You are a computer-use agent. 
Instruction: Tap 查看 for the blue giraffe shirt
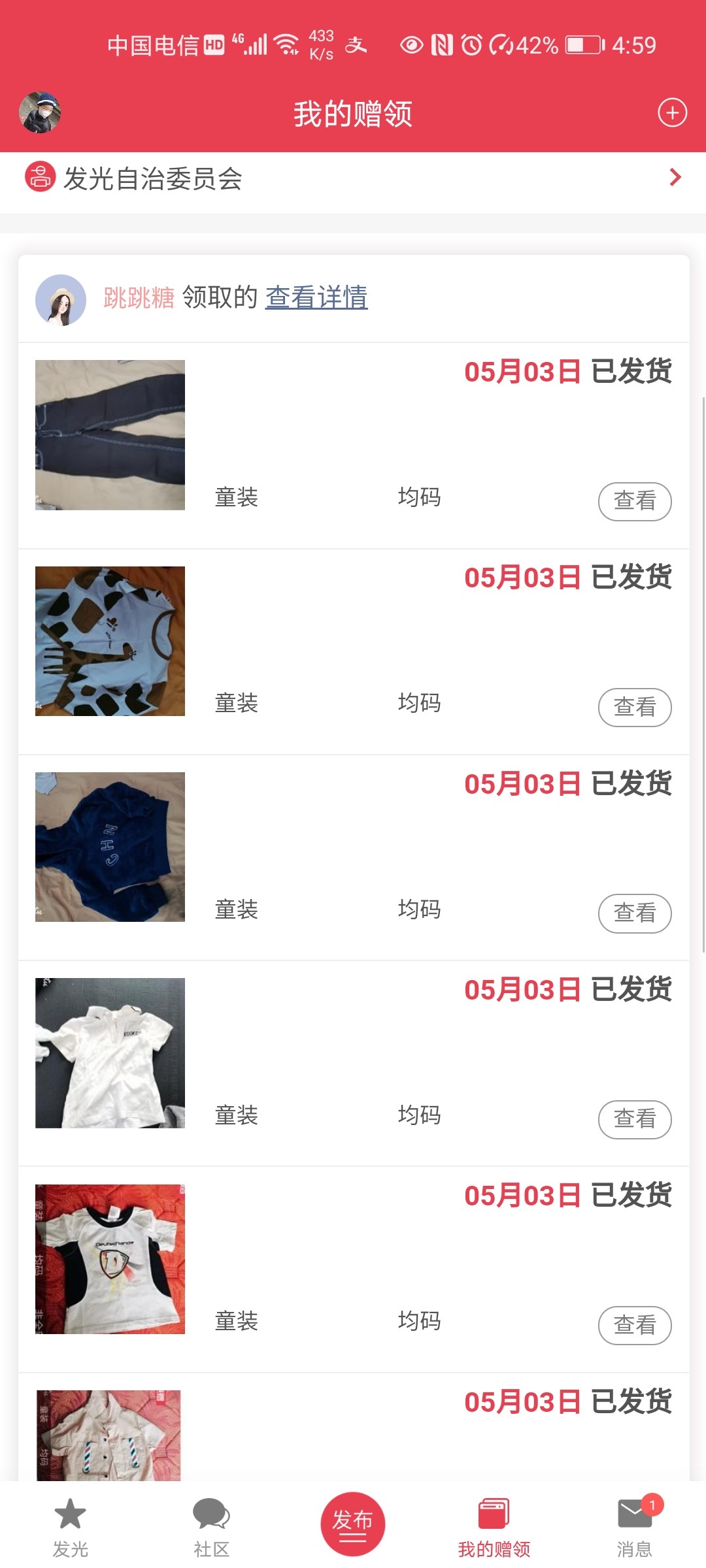click(x=634, y=707)
